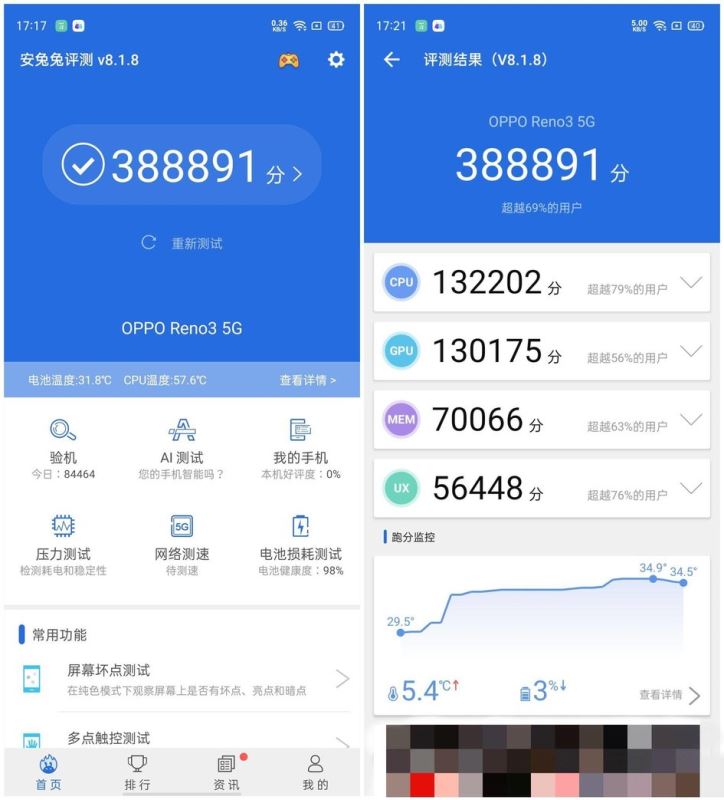Viewport: 724px width, 800px height.
Task: Open the game benchmark icon in the top bar
Action: point(288,60)
